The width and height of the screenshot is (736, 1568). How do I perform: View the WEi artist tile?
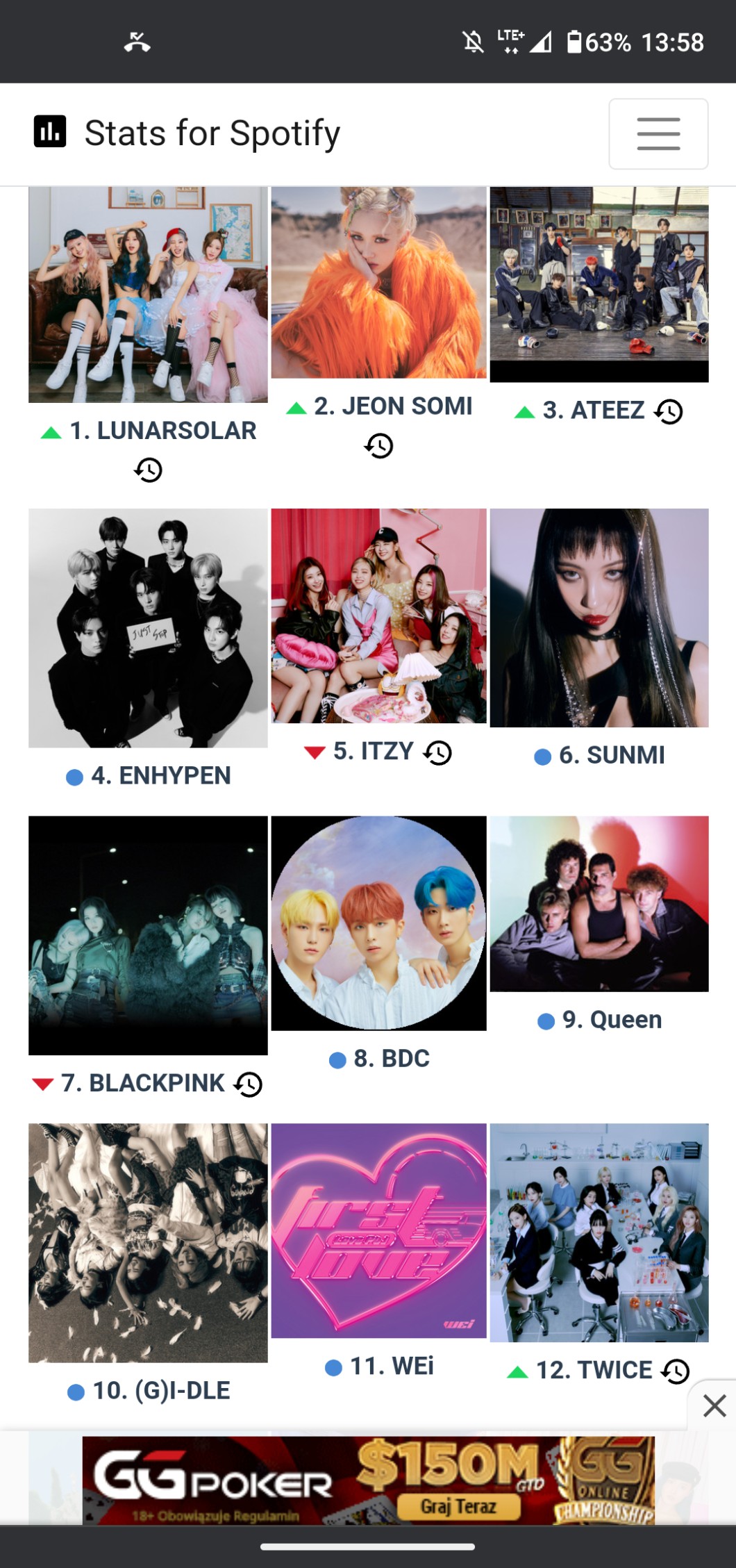click(378, 1230)
